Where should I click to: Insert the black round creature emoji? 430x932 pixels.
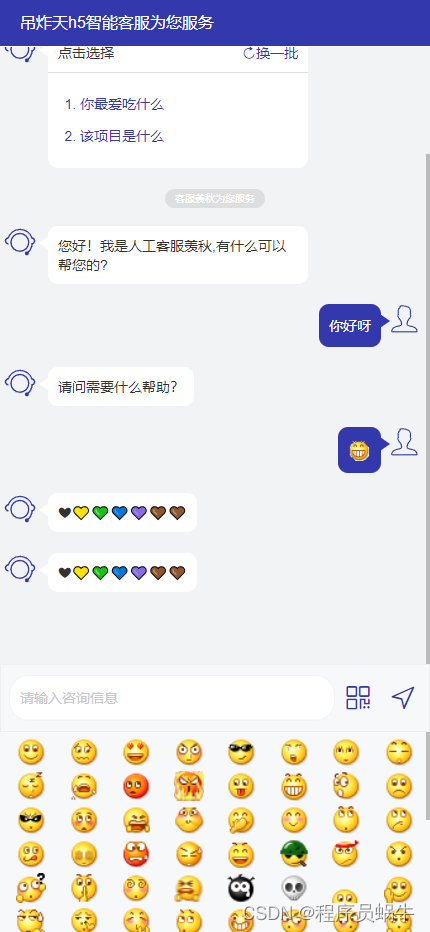pyautogui.click(x=241, y=888)
